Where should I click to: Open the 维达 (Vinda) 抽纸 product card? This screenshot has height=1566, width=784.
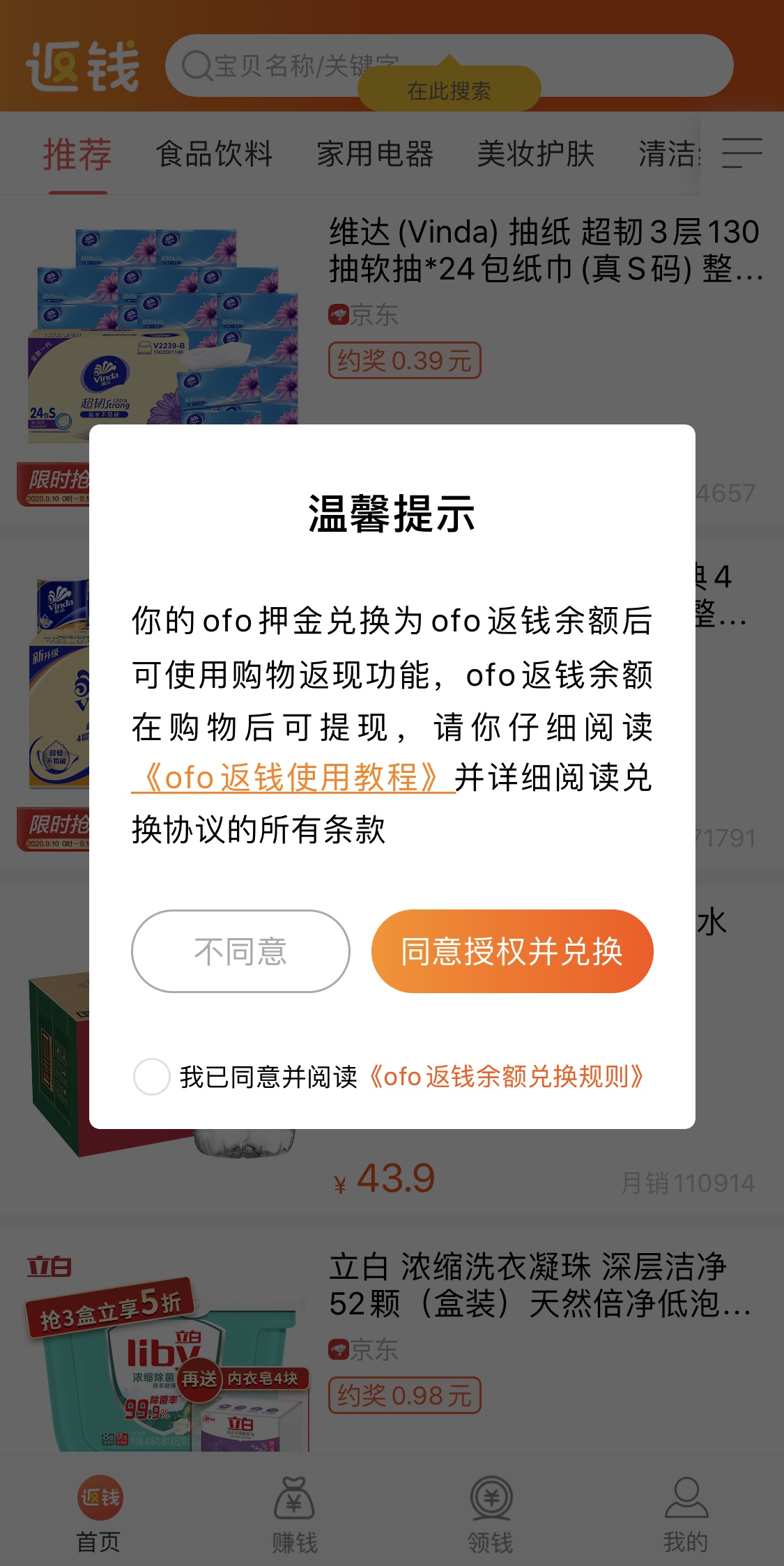[x=544, y=251]
